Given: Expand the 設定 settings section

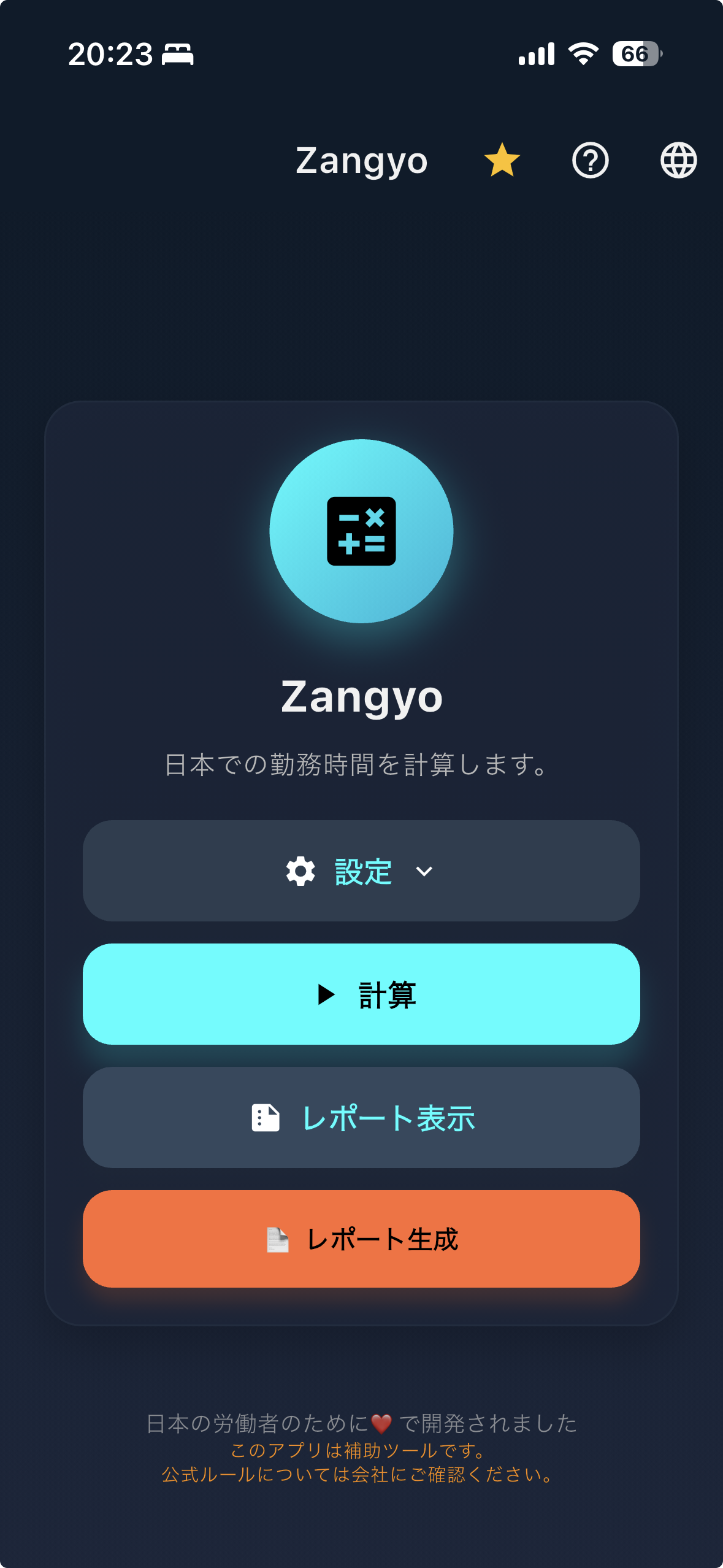Looking at the screenshot, I should point(361,870).
